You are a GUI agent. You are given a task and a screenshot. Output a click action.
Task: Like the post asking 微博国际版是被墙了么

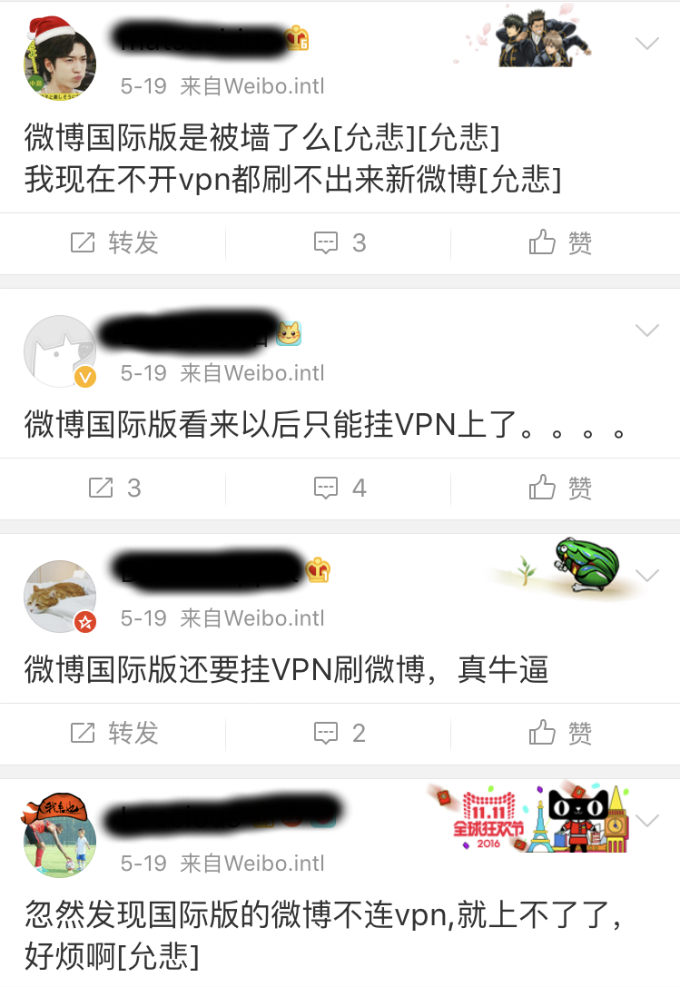pos(560,242)
